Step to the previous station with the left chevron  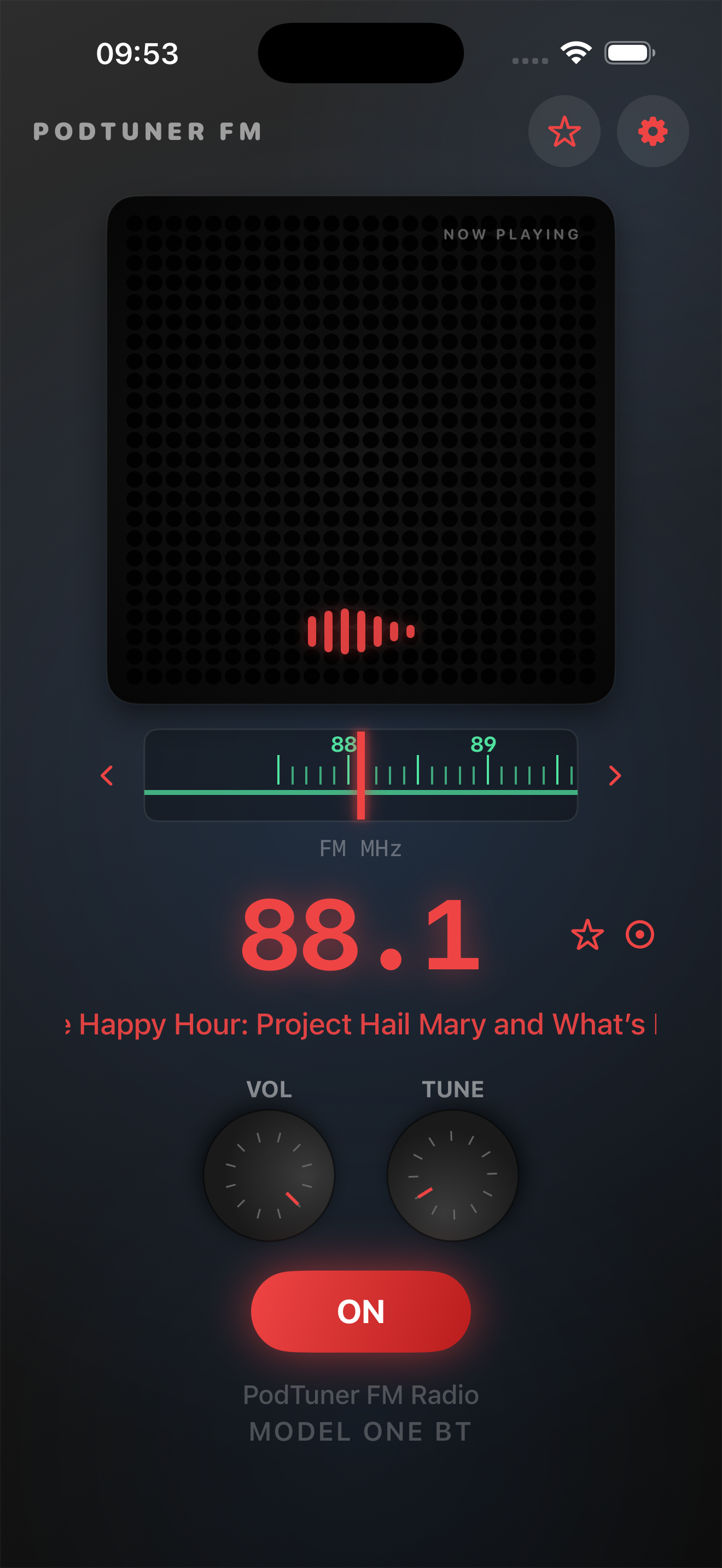[x=107, y=775]
